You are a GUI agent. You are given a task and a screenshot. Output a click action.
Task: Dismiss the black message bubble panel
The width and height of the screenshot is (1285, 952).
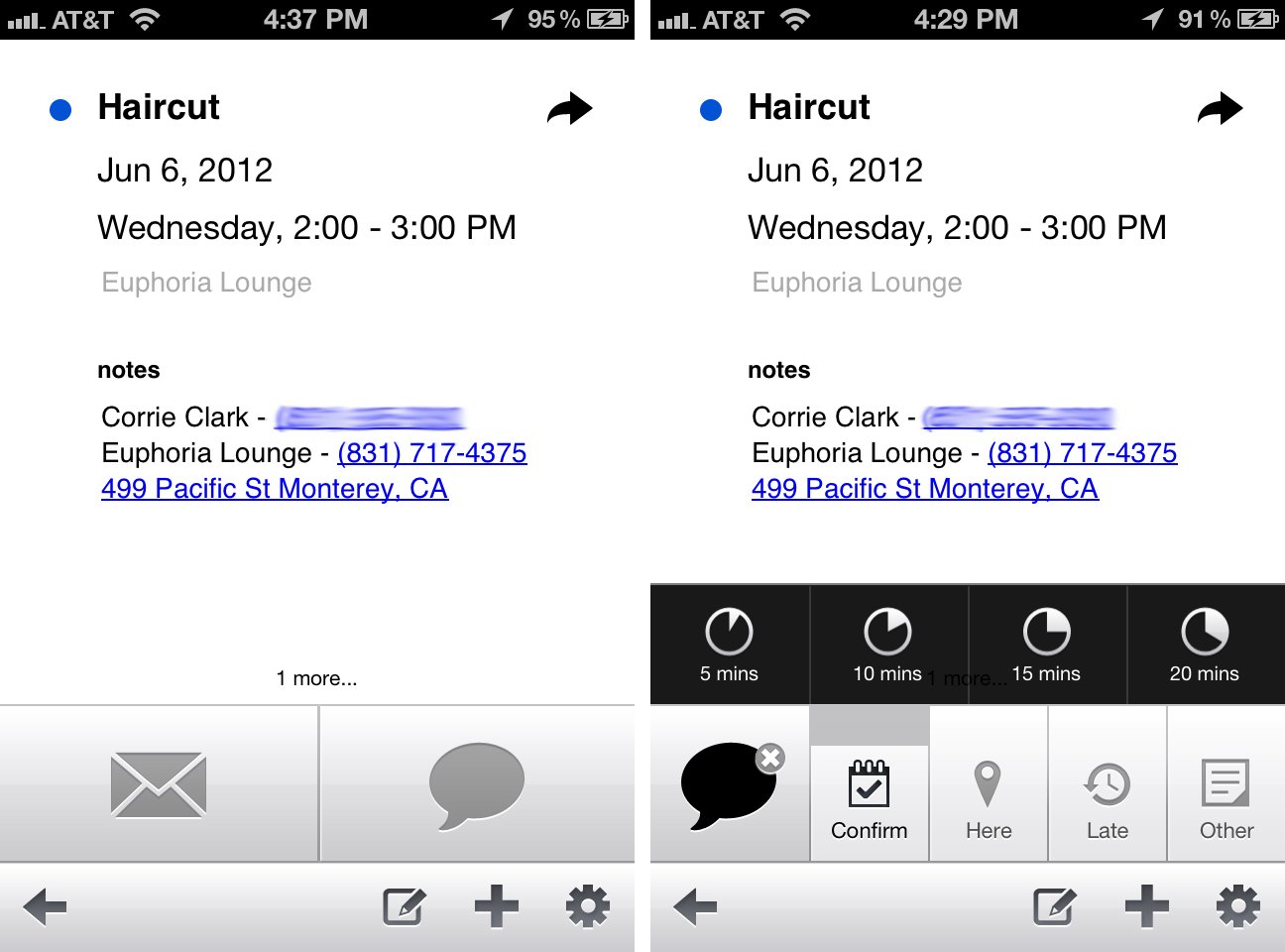tap(770, 759)
